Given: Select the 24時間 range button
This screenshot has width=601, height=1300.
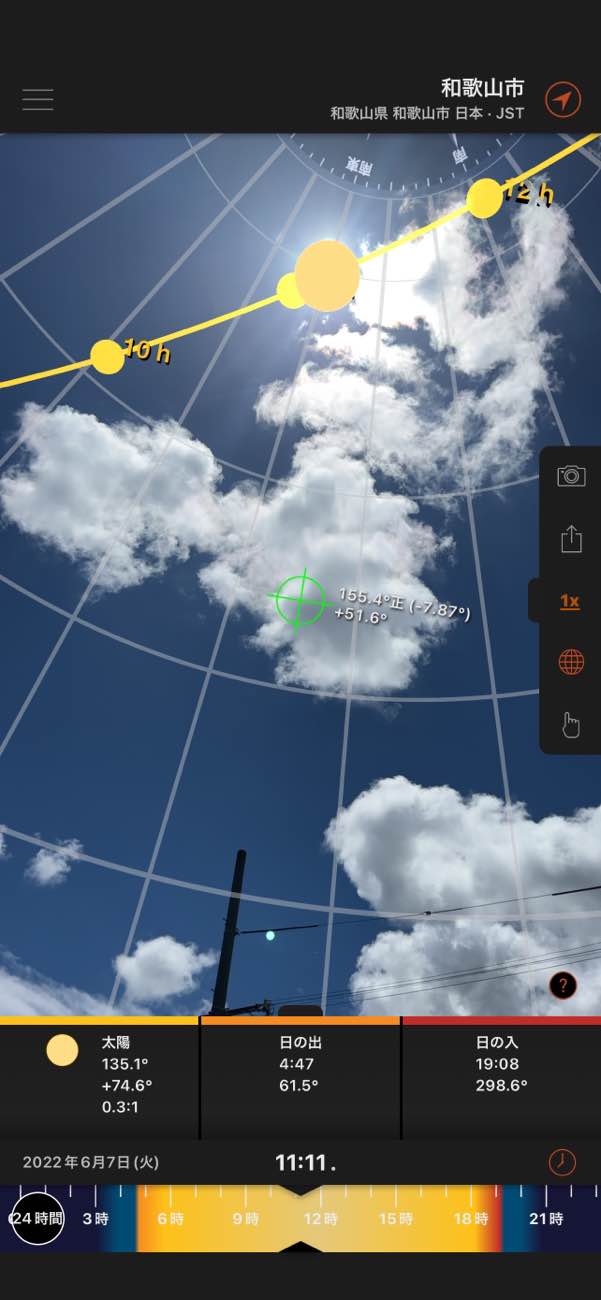Looking at the screenshot, I should [38, 1219].
